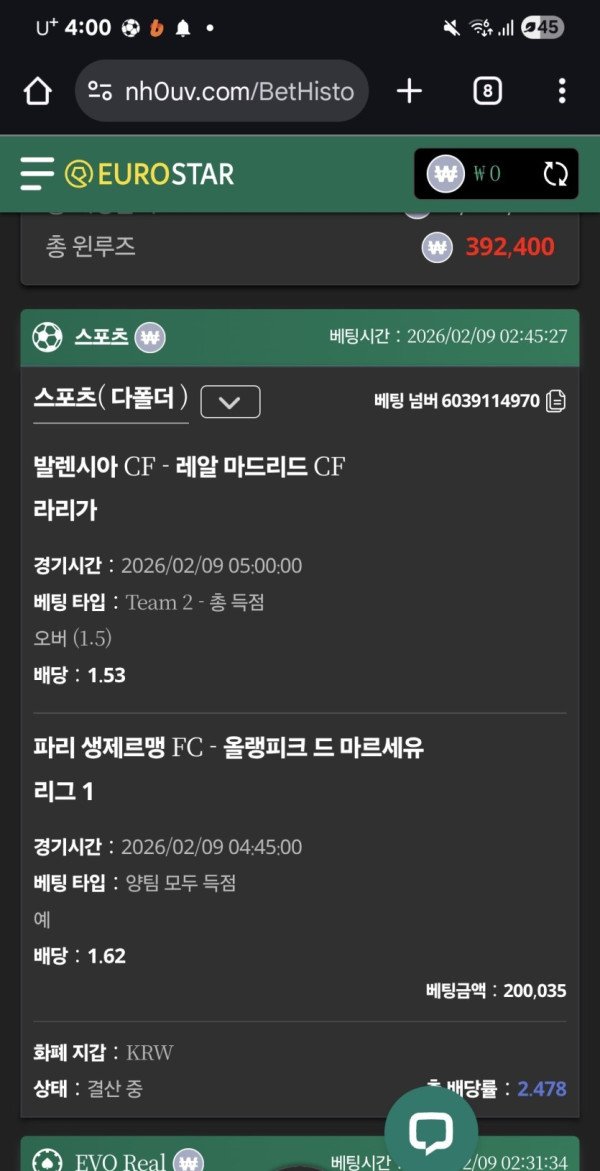This screenshot has height=1171, width=600.
Task: Open the browser overflow menu
Action: (561, 92)
